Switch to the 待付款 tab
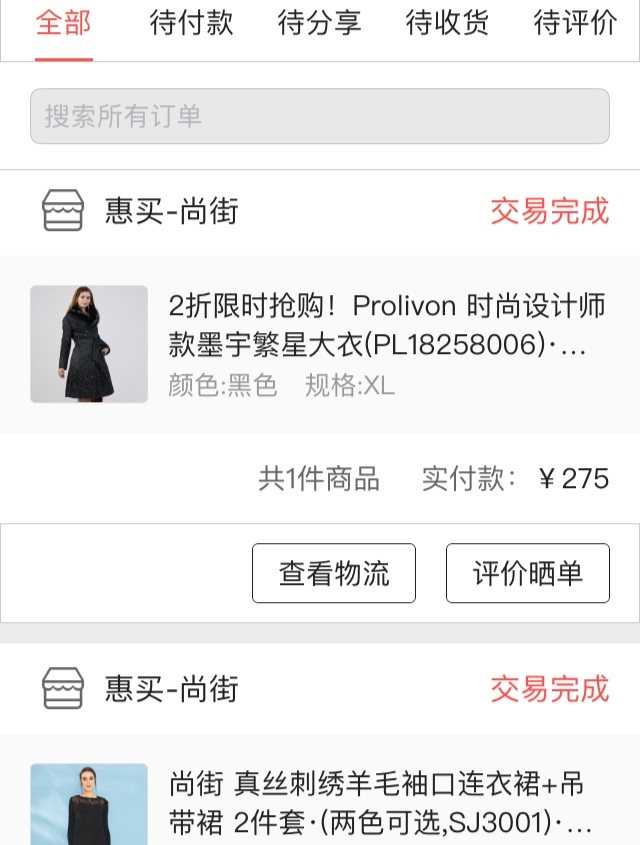 point(191,24)
